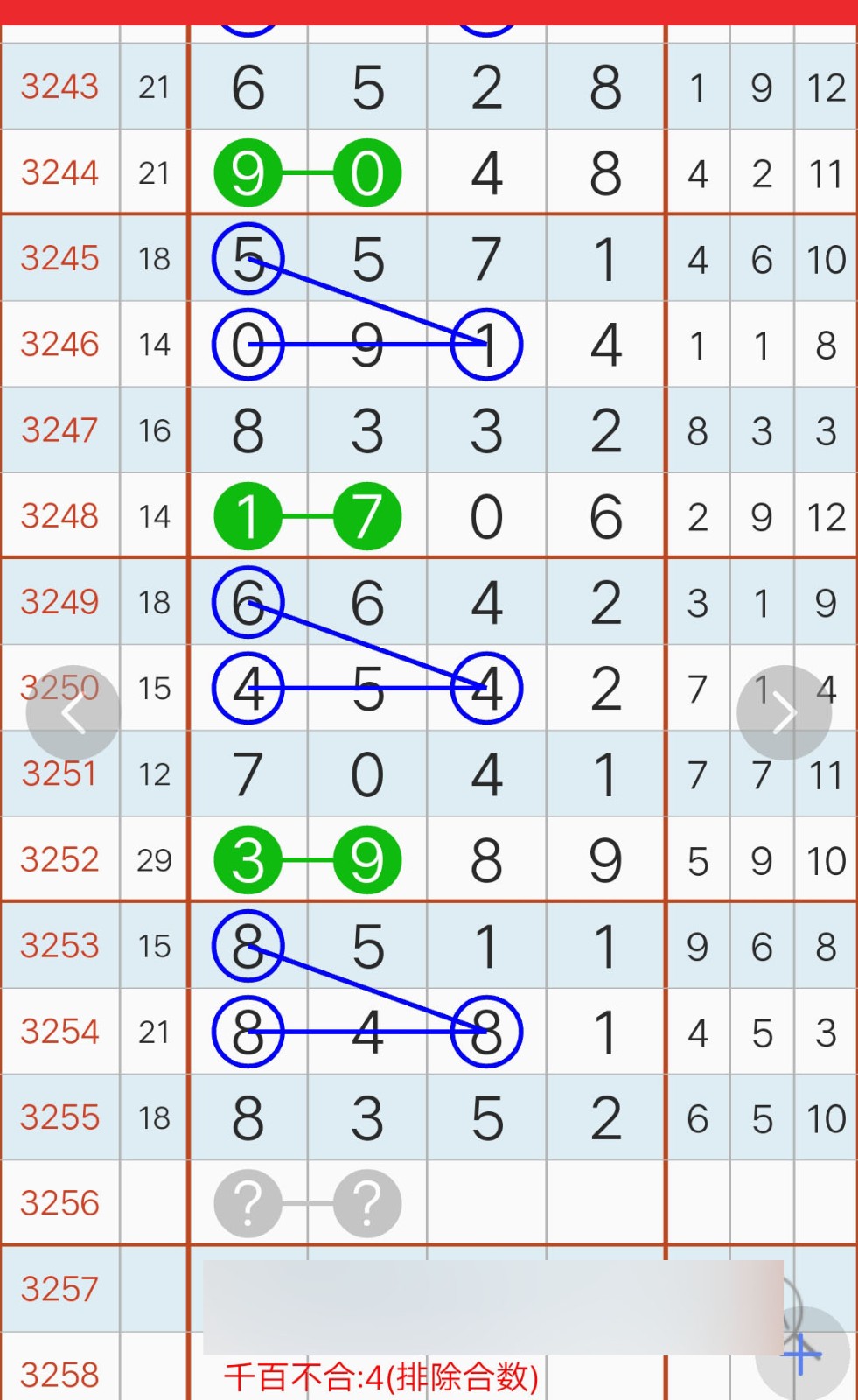Image resolution: width=858 pixels, height=1400 pixels.
Task: Tap the blue plus floating button
Action: 803,1354
